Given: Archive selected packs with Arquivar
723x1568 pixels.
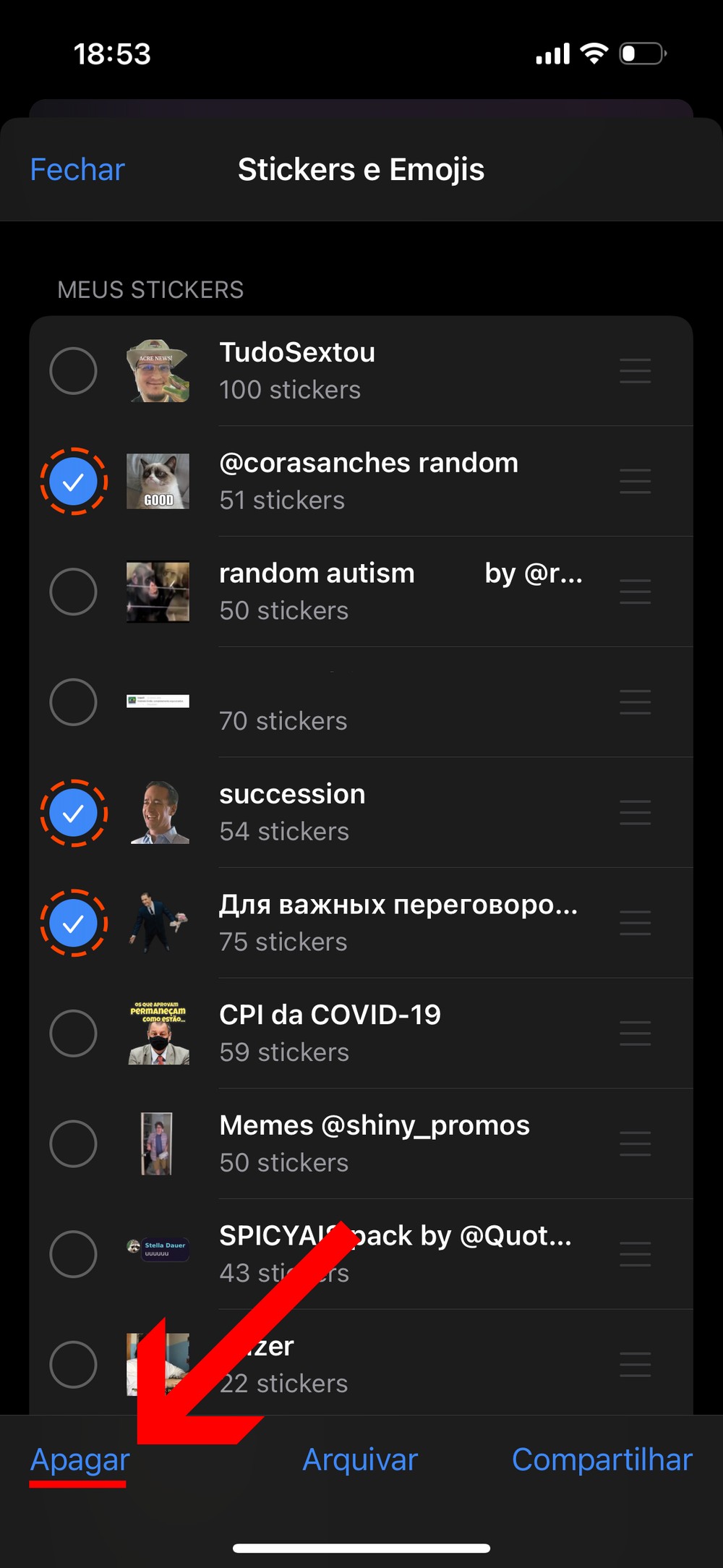Looking at the screenshot, I should pos(360,1460).
